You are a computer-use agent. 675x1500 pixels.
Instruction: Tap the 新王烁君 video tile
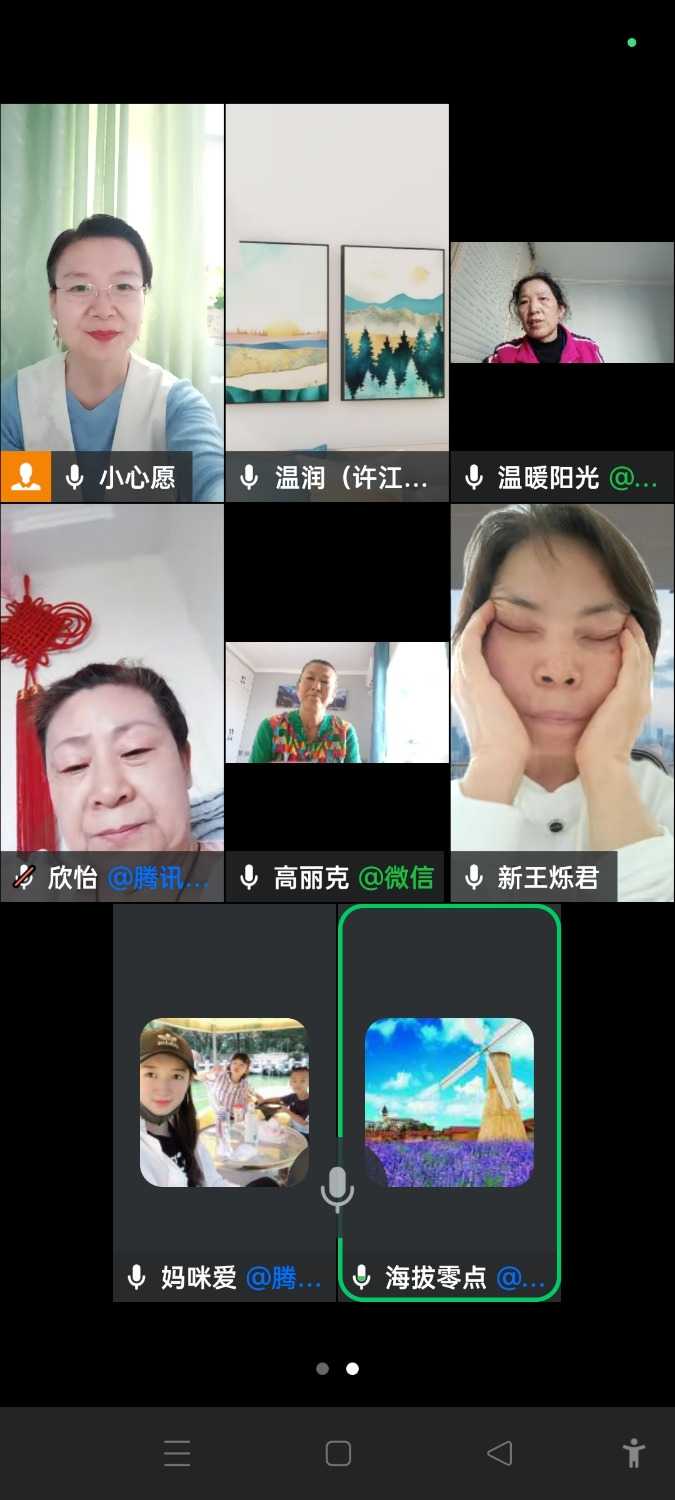[562, 700]
